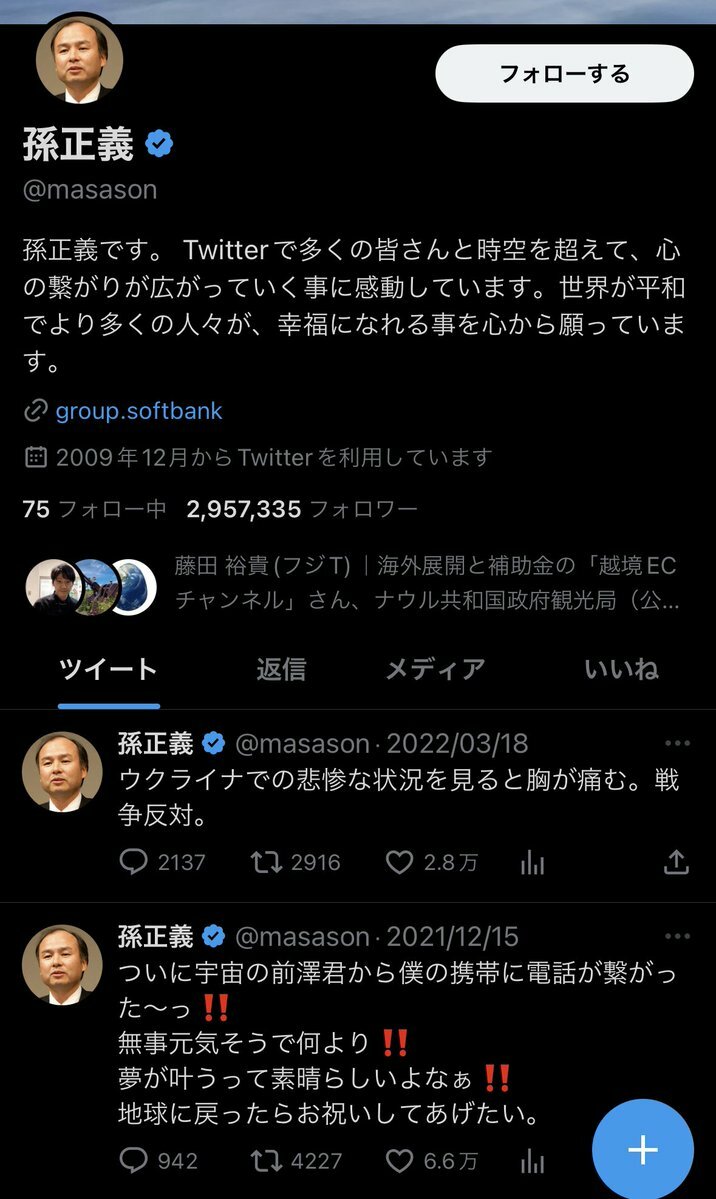The height and width of the screenshot is (1199, 716).
Task: Switch to the メディア tab
Action: (x=435, y=669)
